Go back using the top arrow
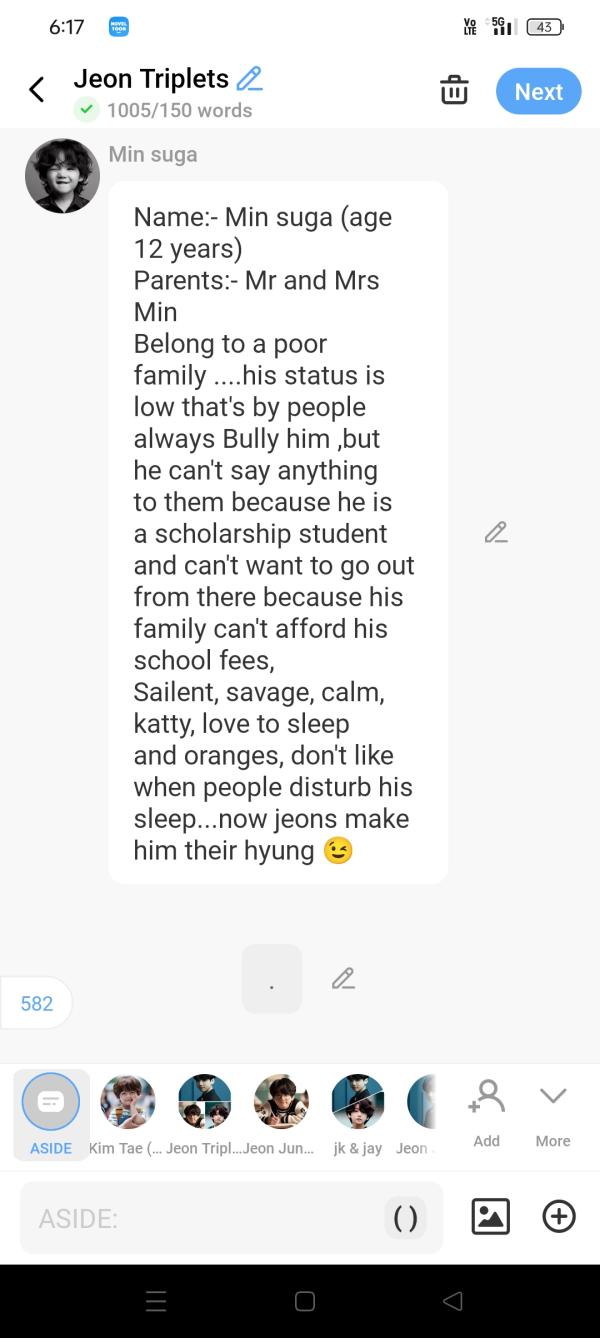Image resolution: width=600 pixels, height=1338 pixels. click(37, 90)
